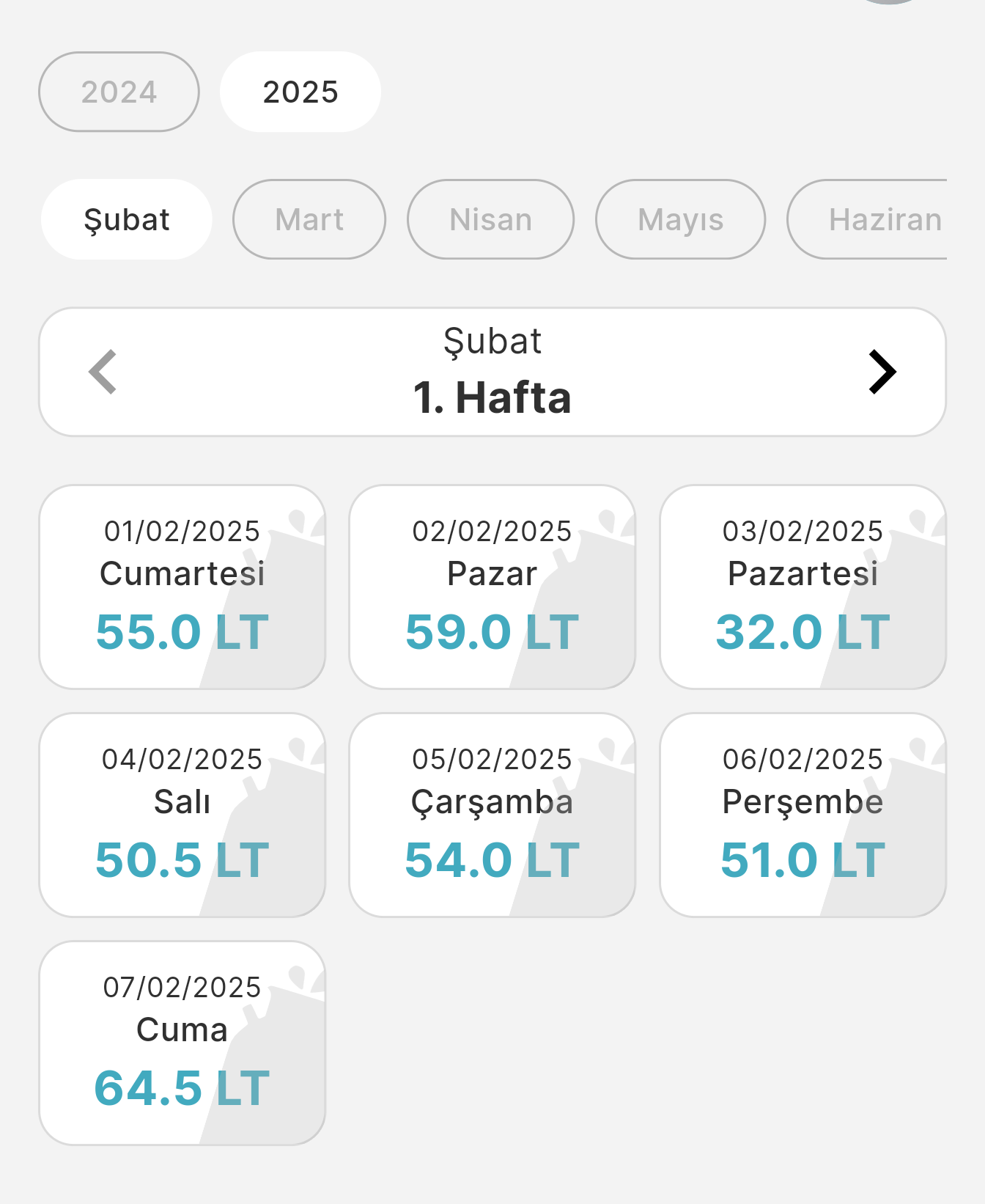Open the 07/02/2025 Cuma card
This screenshot has height=1204, width=985.
(182, 1043)
